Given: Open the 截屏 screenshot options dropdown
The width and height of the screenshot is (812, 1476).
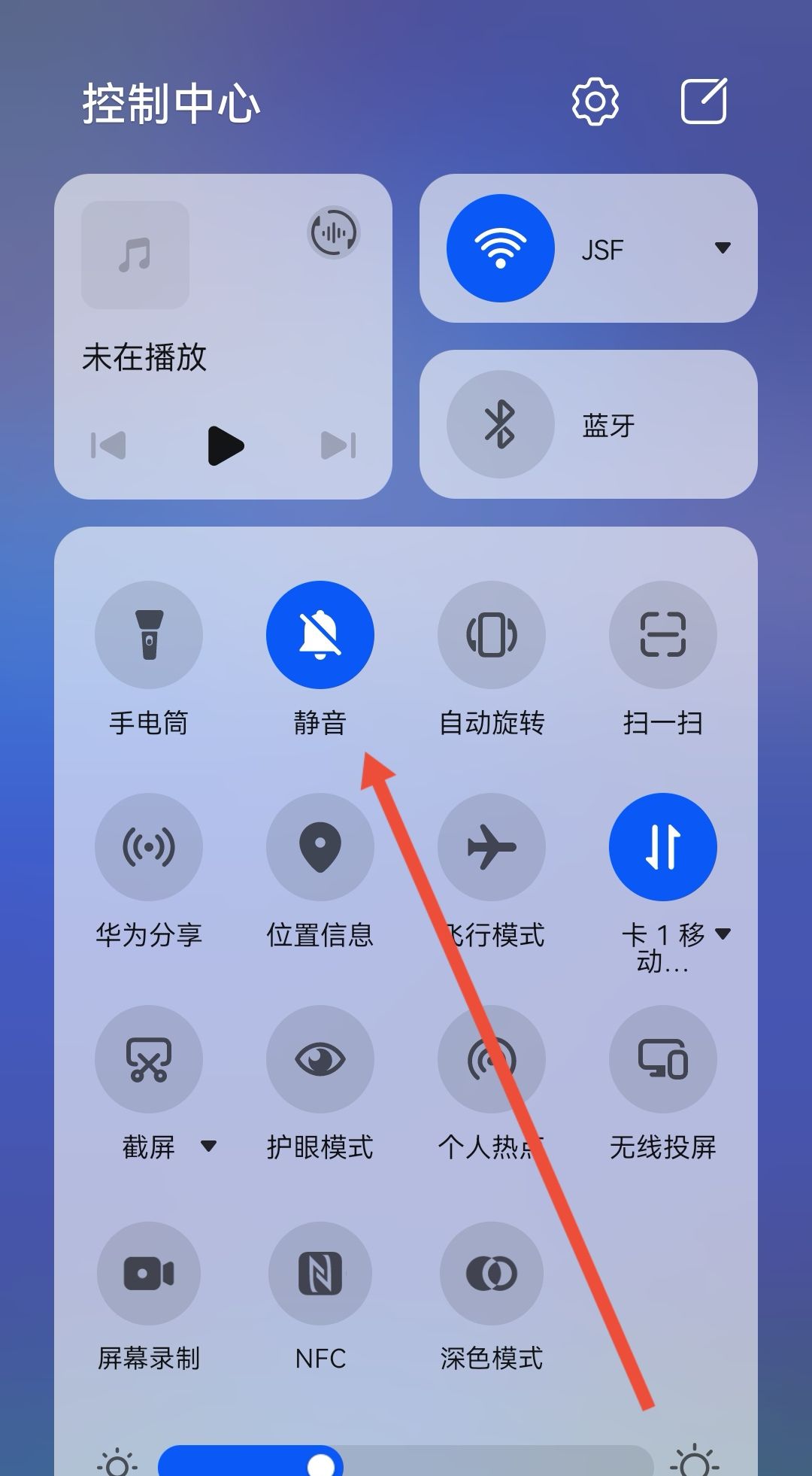Looking at the screenshot, I should 208,1146.
